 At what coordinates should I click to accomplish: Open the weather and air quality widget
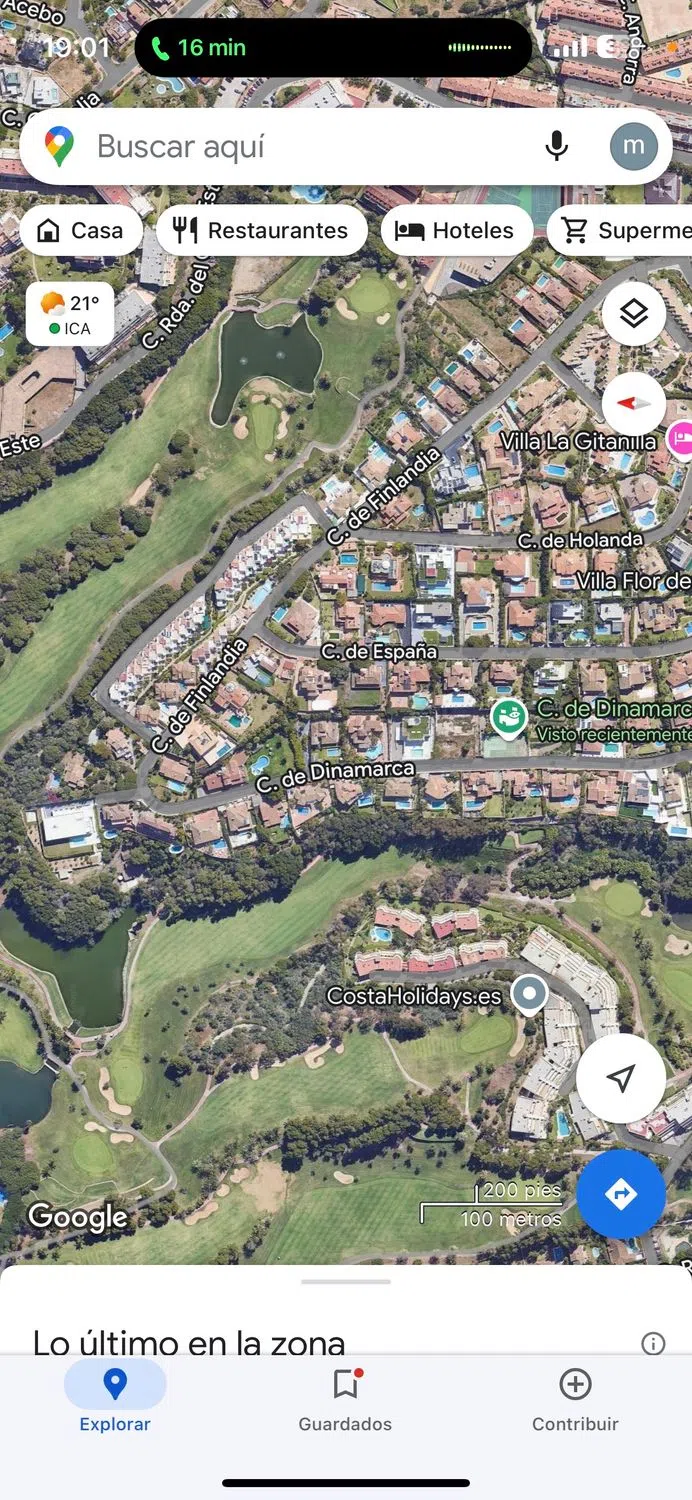[x=69, y=314]
